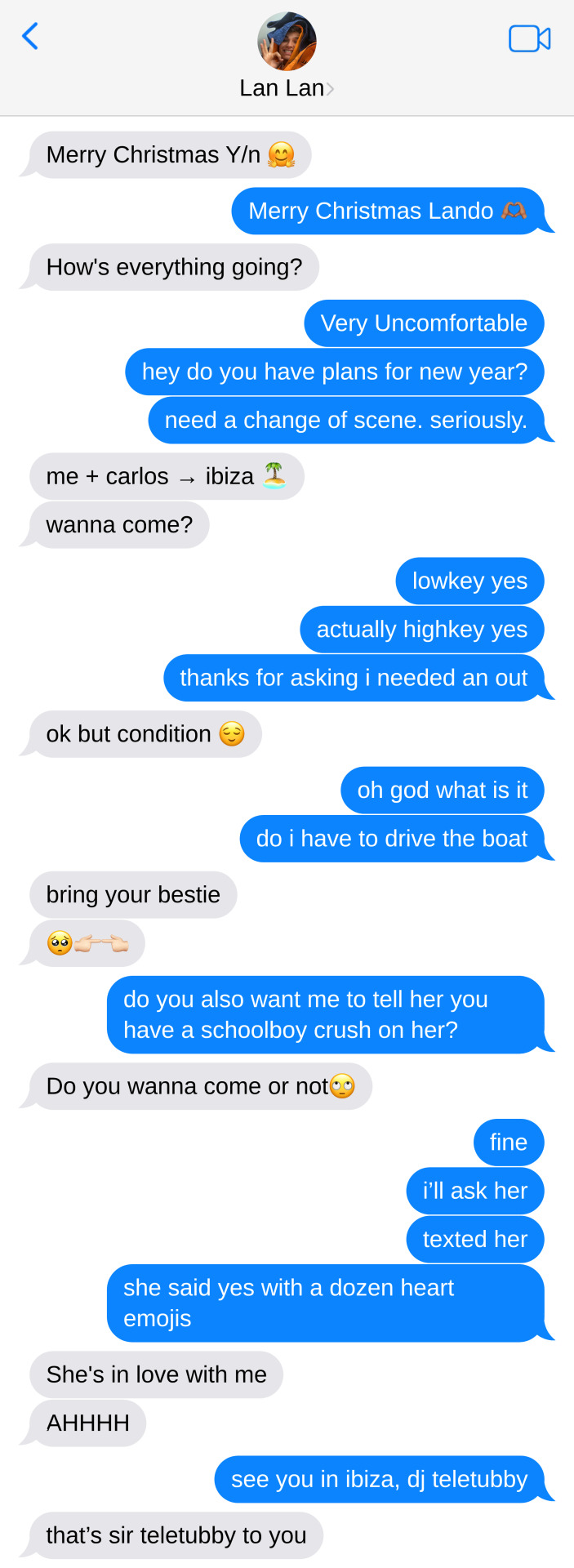574x1568 pixels.
Task: Go back to the messages list
Action: [30, 37]
